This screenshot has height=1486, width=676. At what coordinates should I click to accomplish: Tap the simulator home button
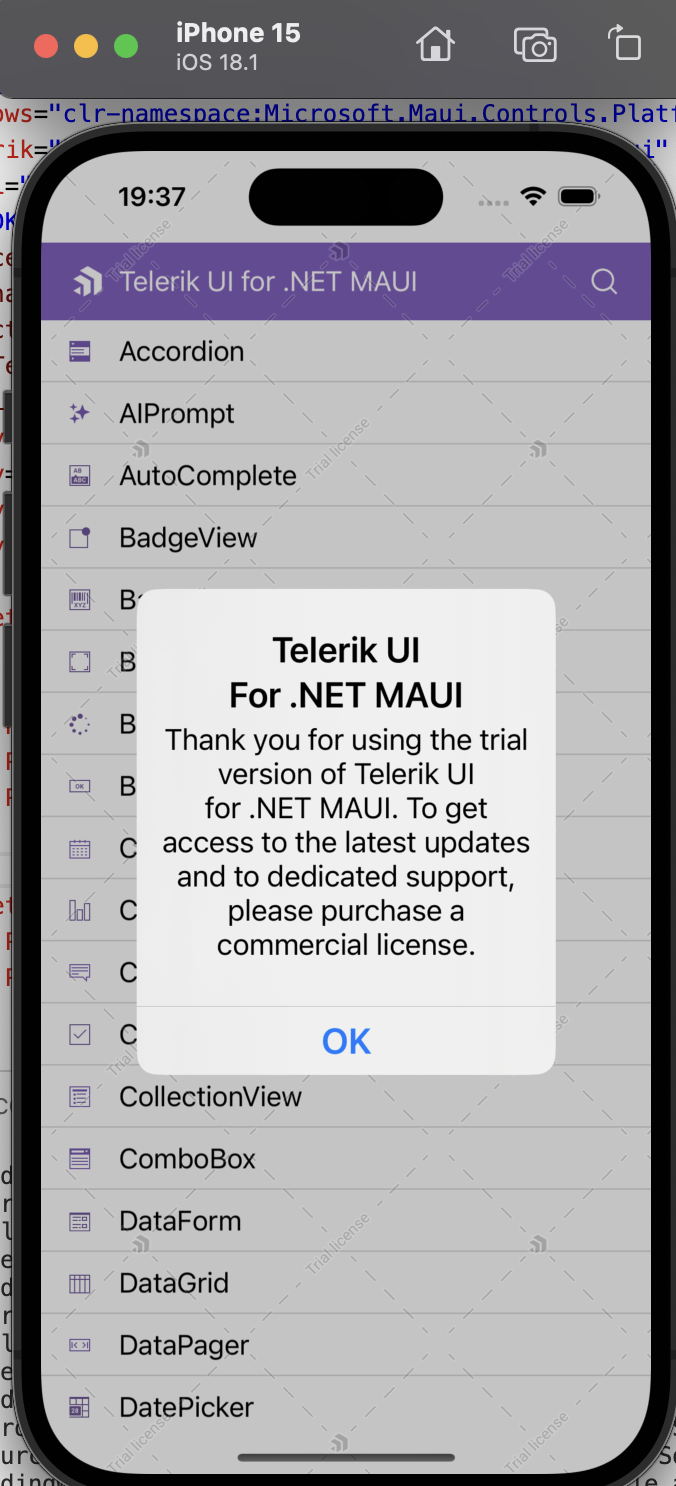[435, 45]
